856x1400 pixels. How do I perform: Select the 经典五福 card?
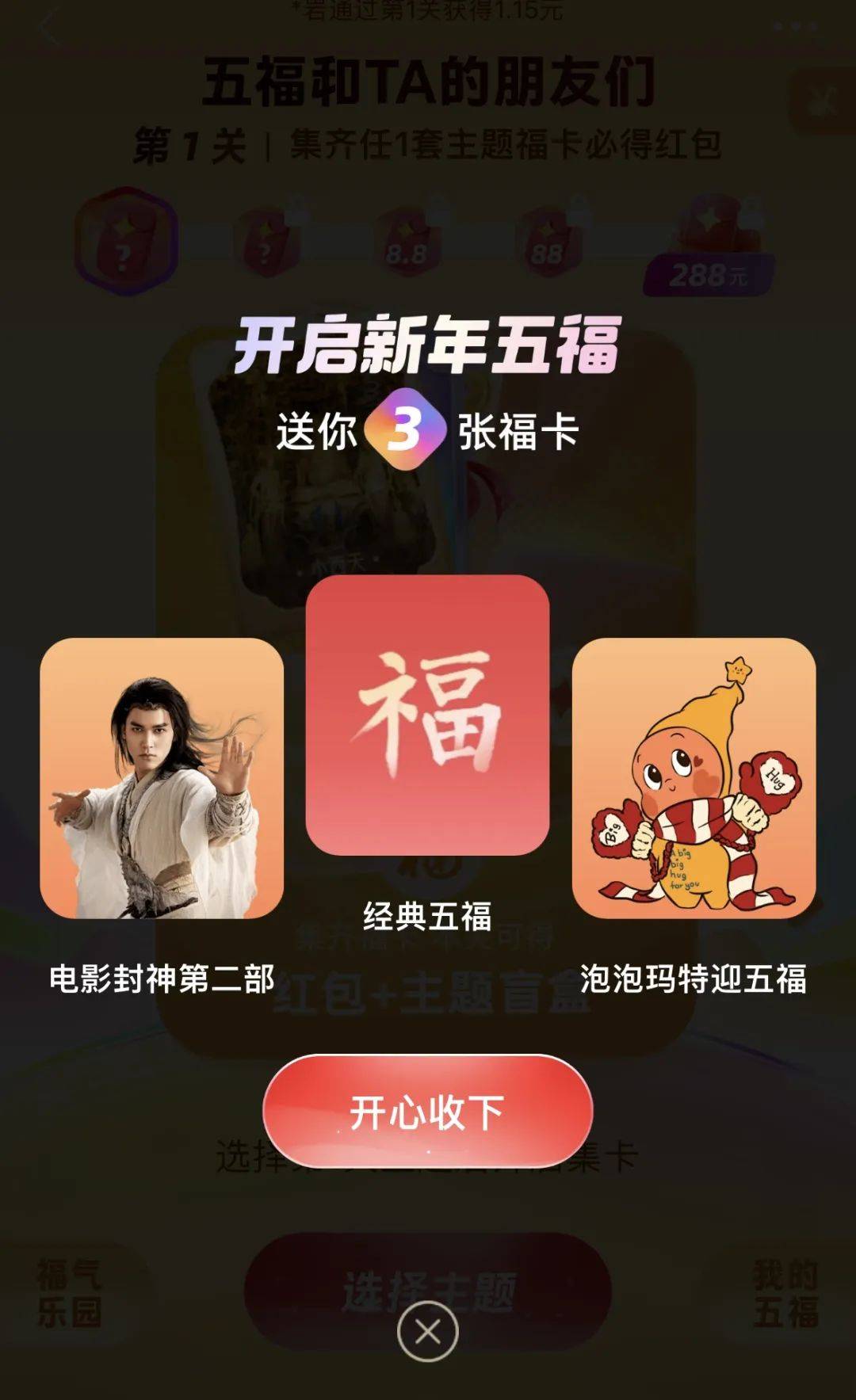(x=427, y=715)
